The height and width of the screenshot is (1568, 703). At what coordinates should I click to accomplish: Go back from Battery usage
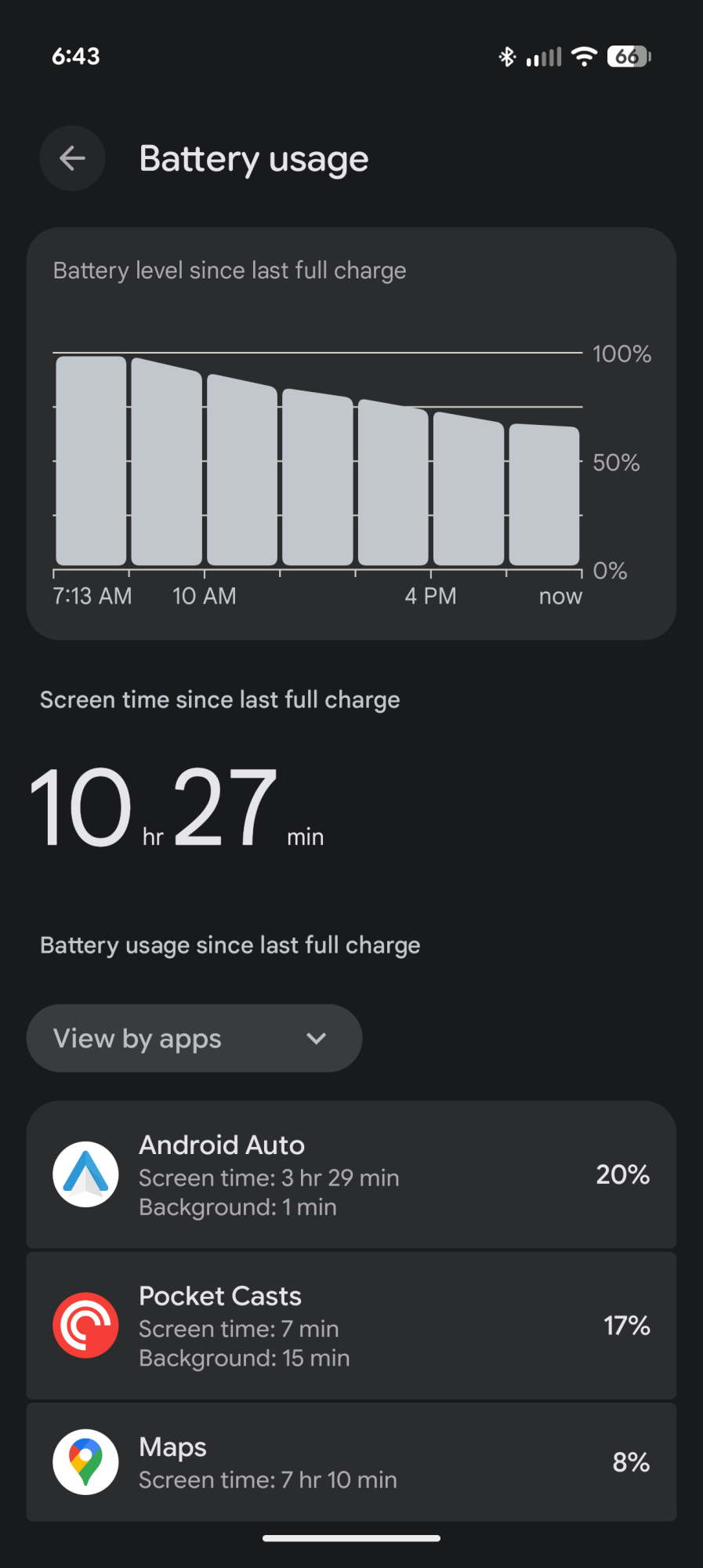click(72, 158)
